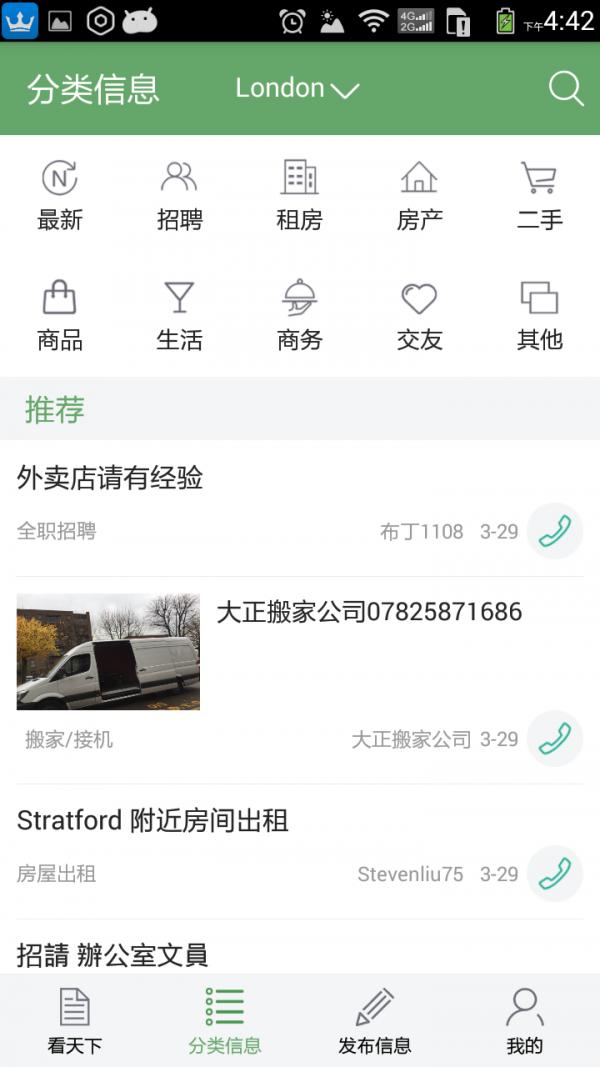Image resolution: width=600 pixels, height=1067 pixels.
Task: Call the poster of 外卖店请有经验
Action: [x=555, y=531]
